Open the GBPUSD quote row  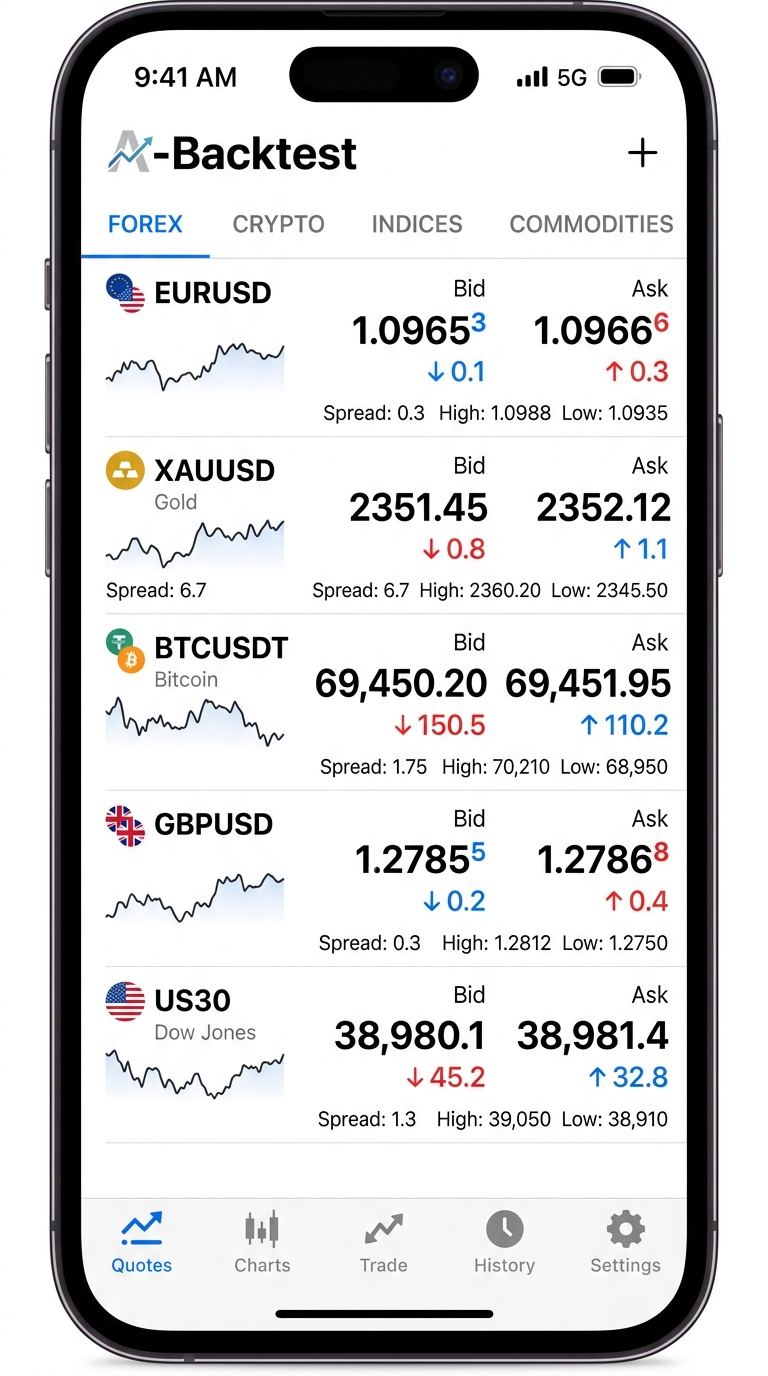(384, 878)
